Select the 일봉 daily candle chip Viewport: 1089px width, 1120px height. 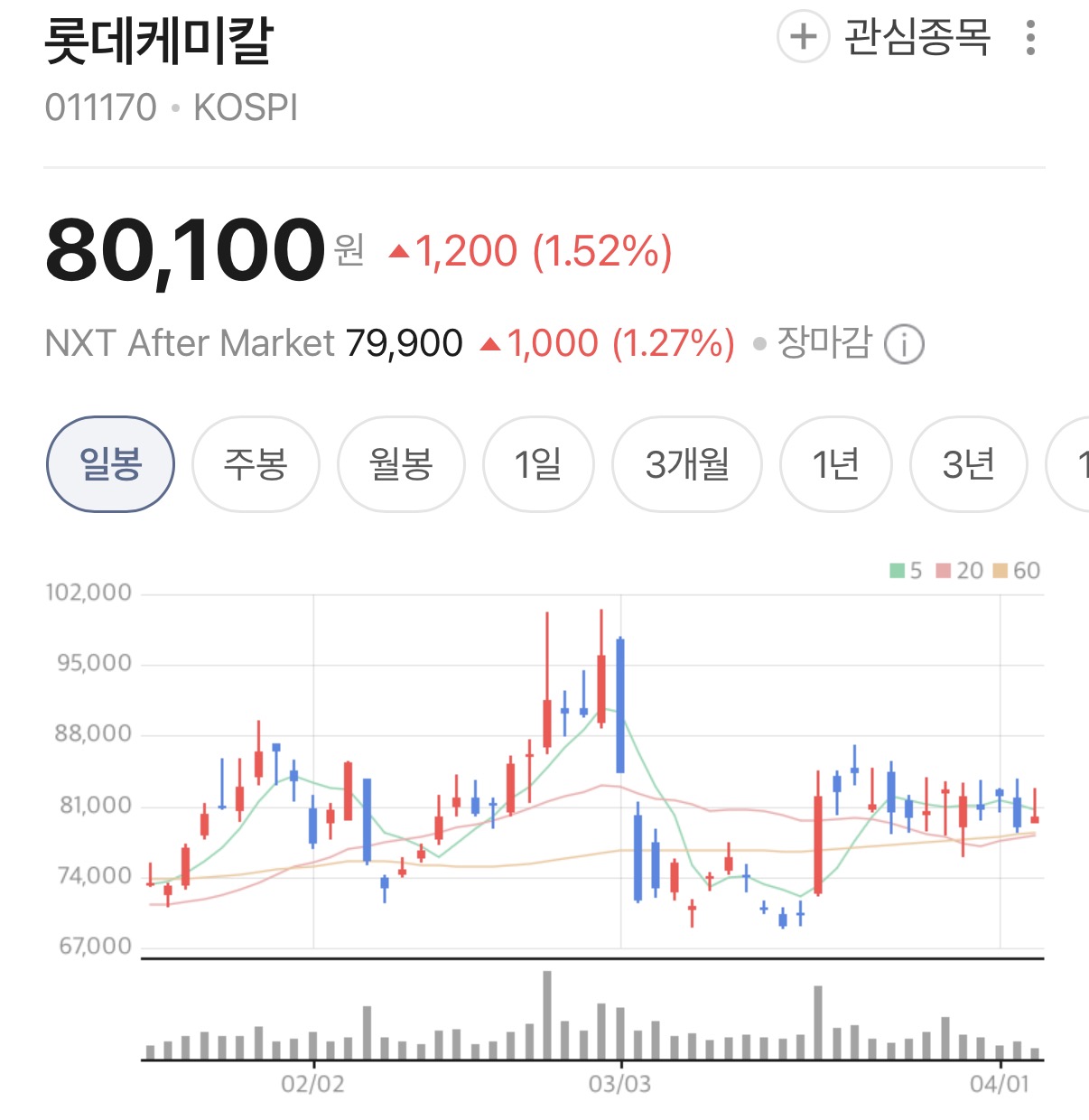pos(110,464)
